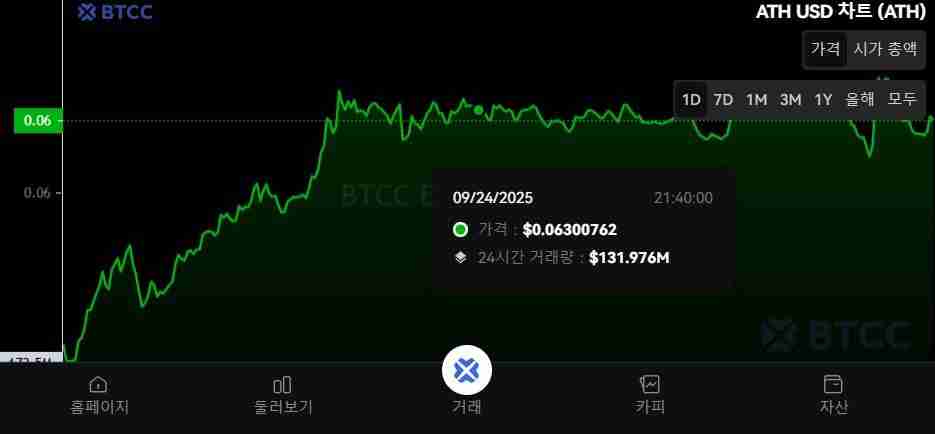This screenshot has height=434, width=935.
Task: Go to the 홈페이지 tab
Action: pos(99,395)
